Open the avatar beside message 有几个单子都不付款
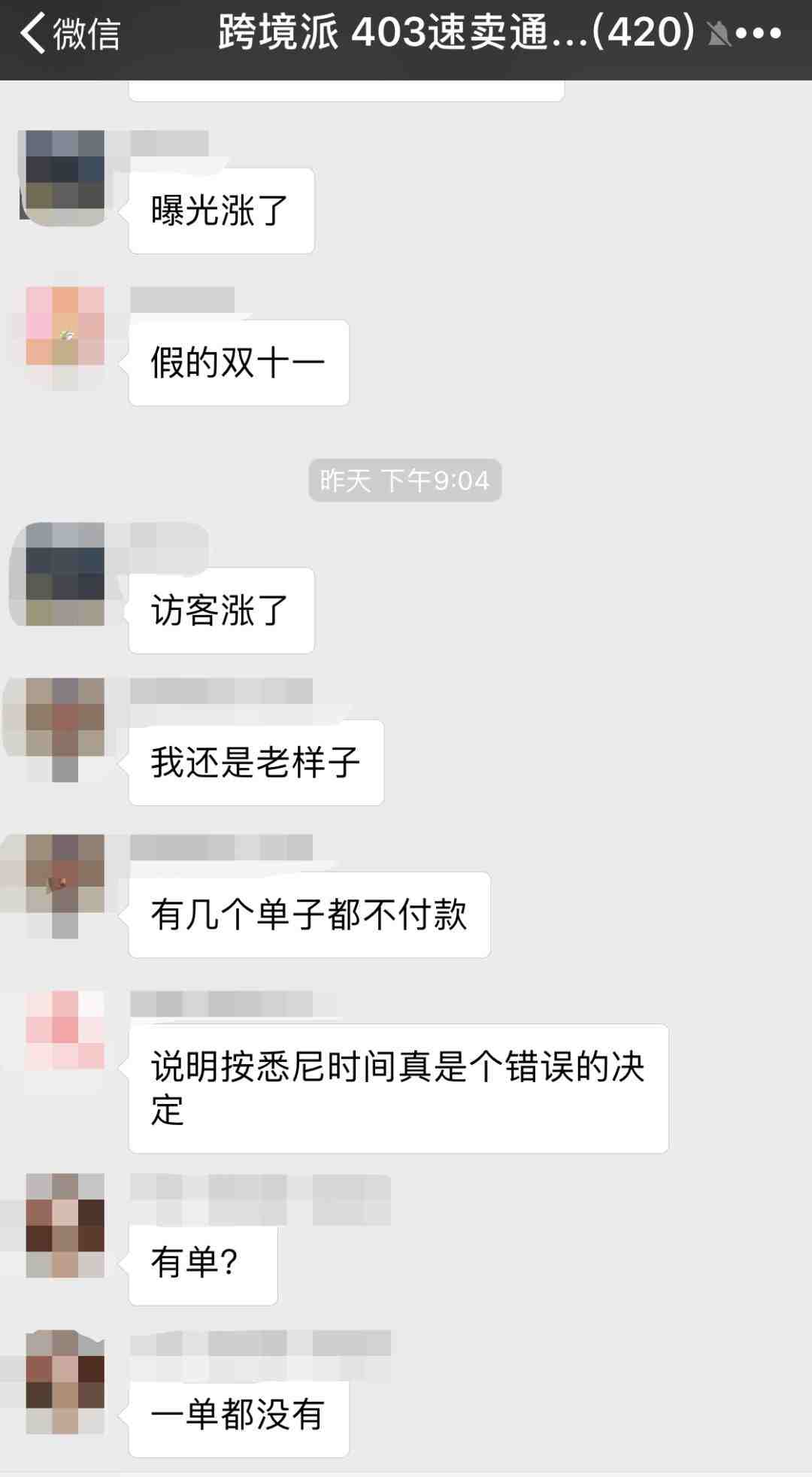 pyautogui.click(x=65, y=885)
